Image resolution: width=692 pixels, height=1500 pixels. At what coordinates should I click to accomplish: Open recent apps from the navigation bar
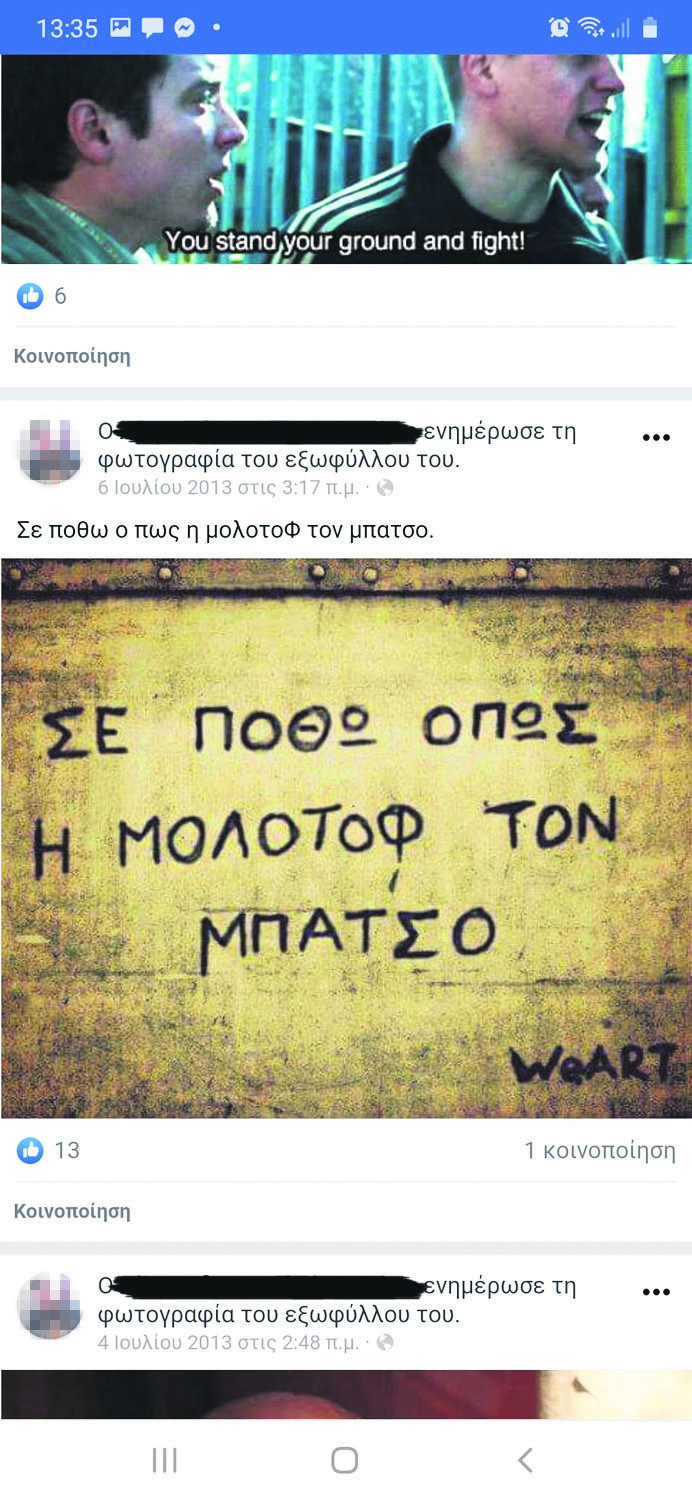click(164, 1461)
